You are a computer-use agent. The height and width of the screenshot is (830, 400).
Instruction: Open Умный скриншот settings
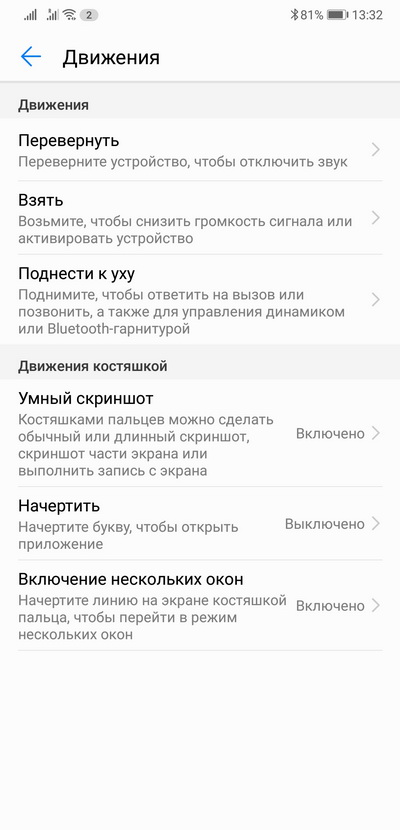pos(200,434)
